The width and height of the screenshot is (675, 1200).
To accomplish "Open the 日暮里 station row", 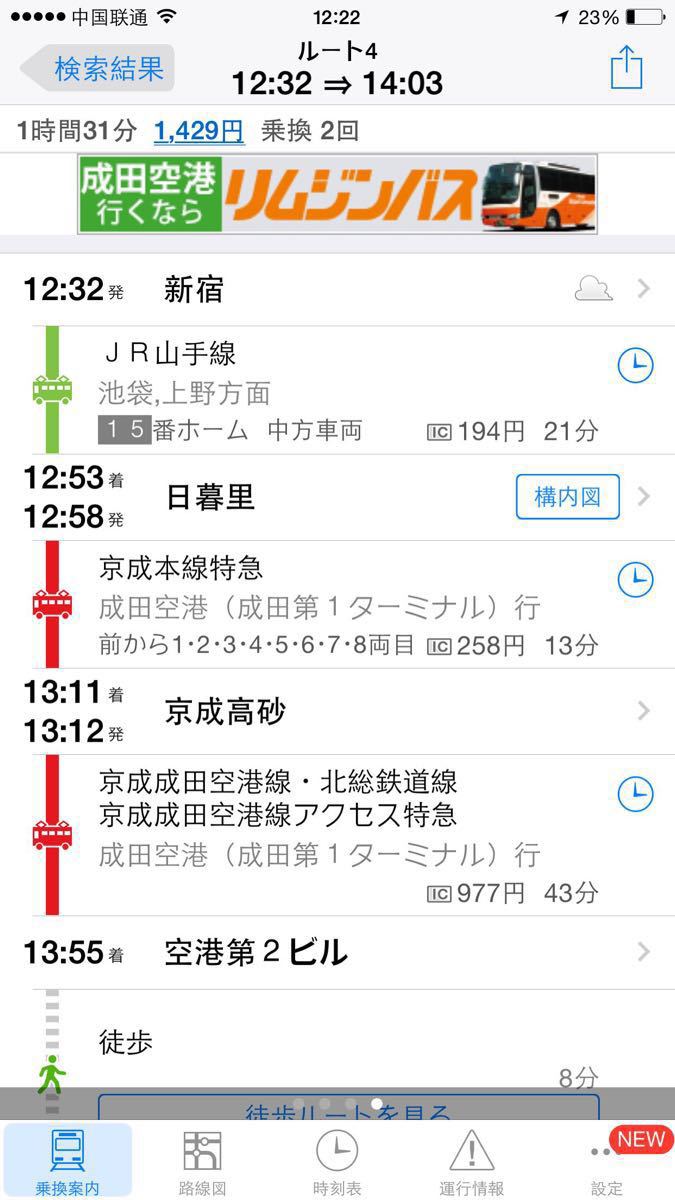I will (x=338, y=497).
